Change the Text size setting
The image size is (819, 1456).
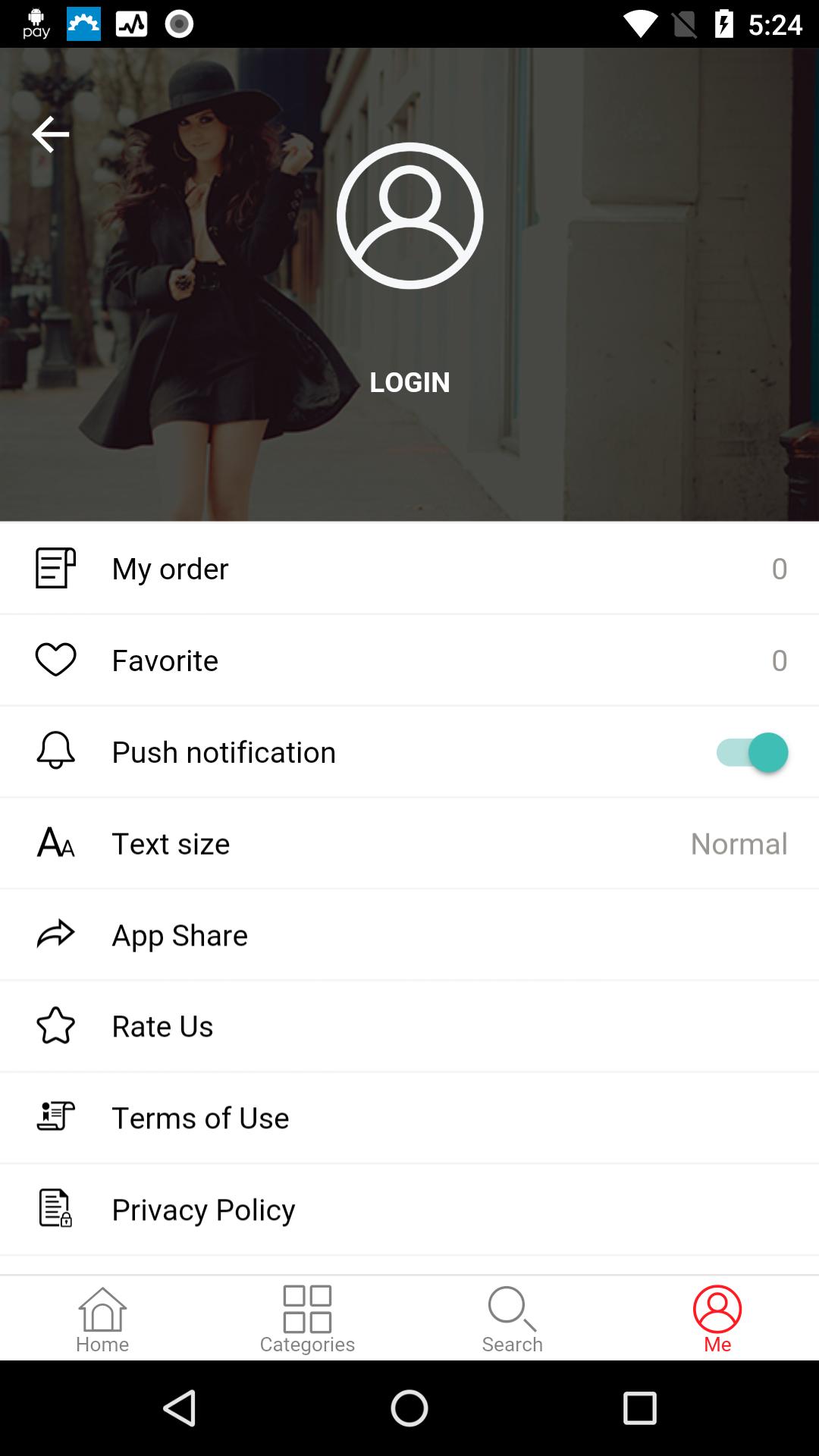409,843
